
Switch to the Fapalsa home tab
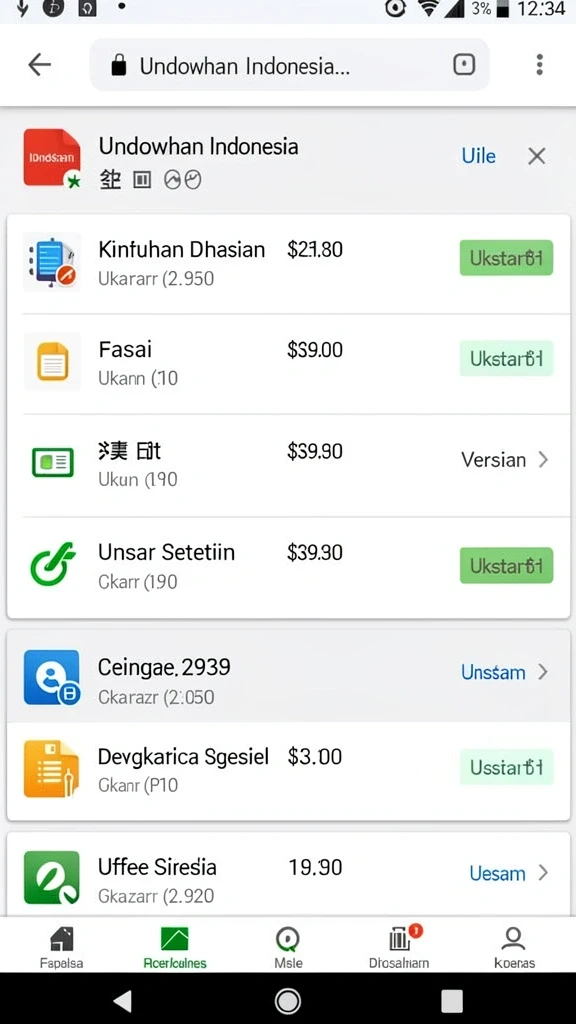61,947
